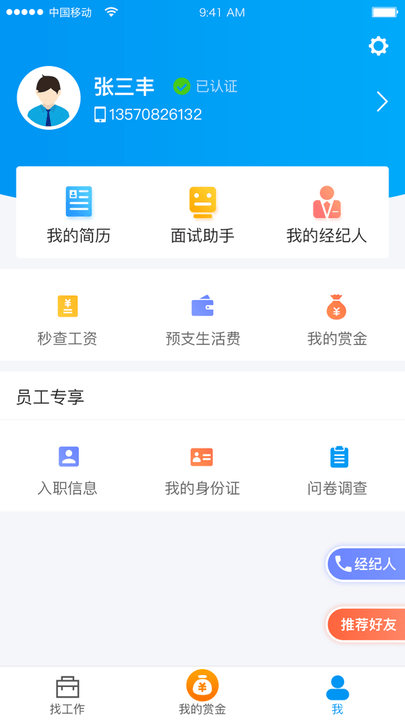Switch to the 我的赏金 bottom tab
This screenshot has width=405, height=720.
(x=202, y=693)
